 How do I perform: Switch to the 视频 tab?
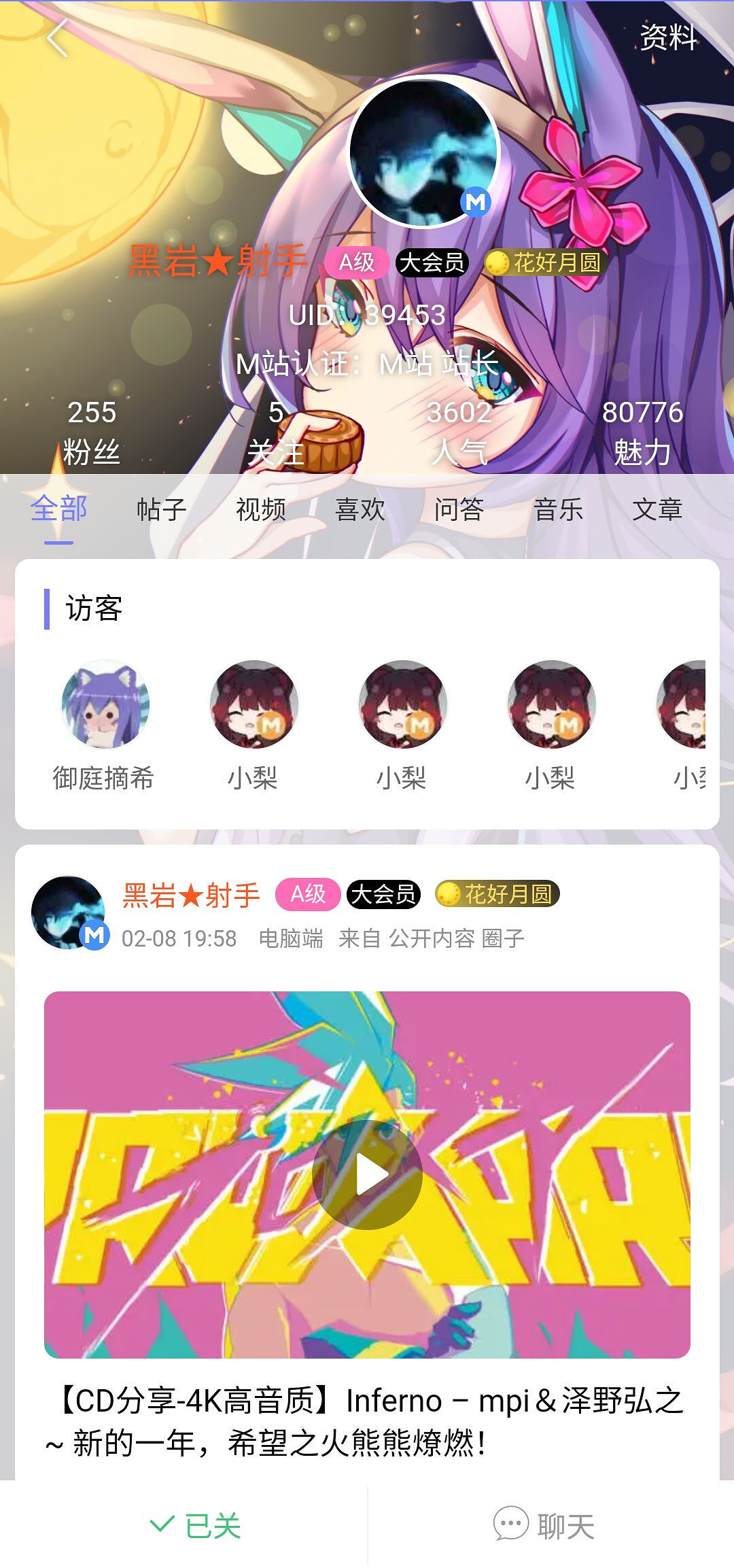[260, 509]
